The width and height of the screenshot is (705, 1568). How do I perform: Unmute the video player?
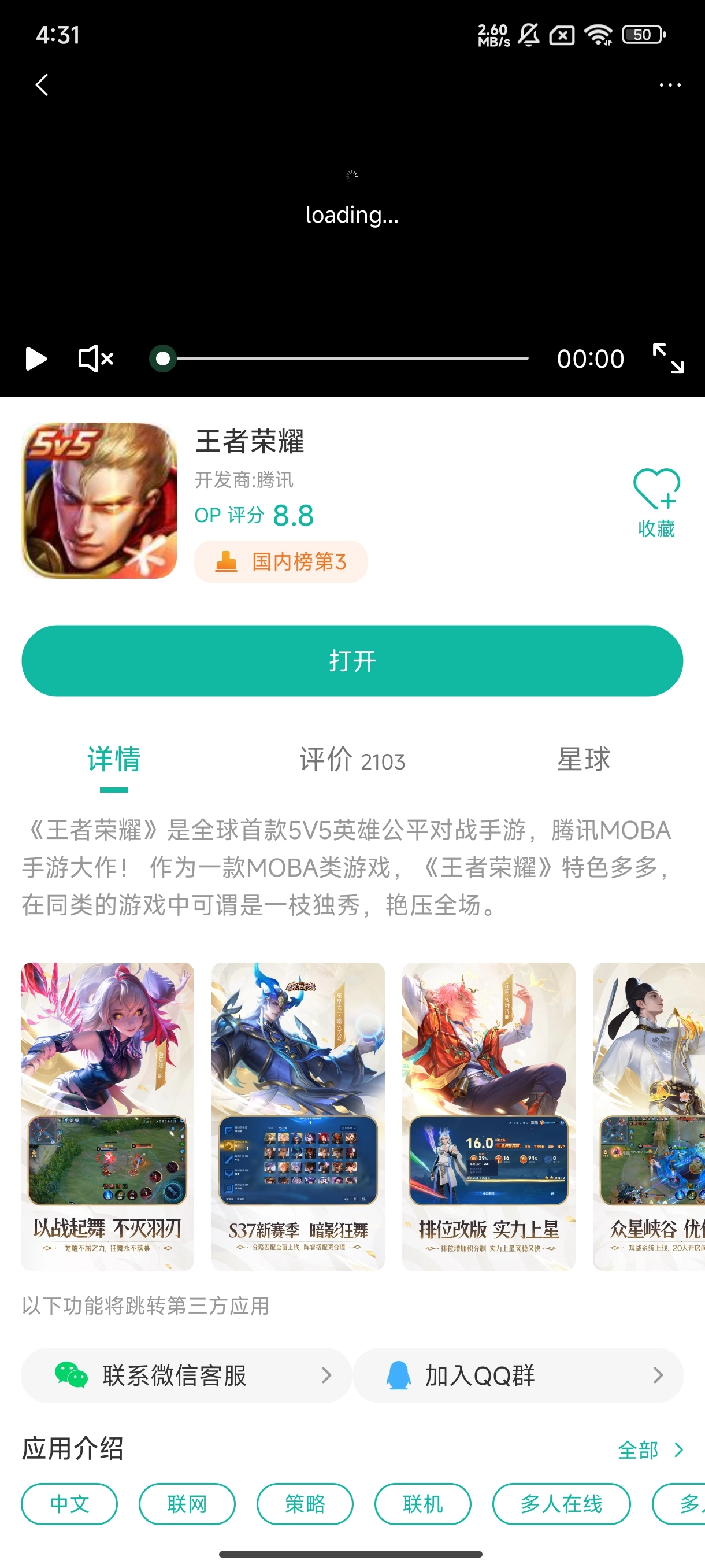[x=93, y=359]
